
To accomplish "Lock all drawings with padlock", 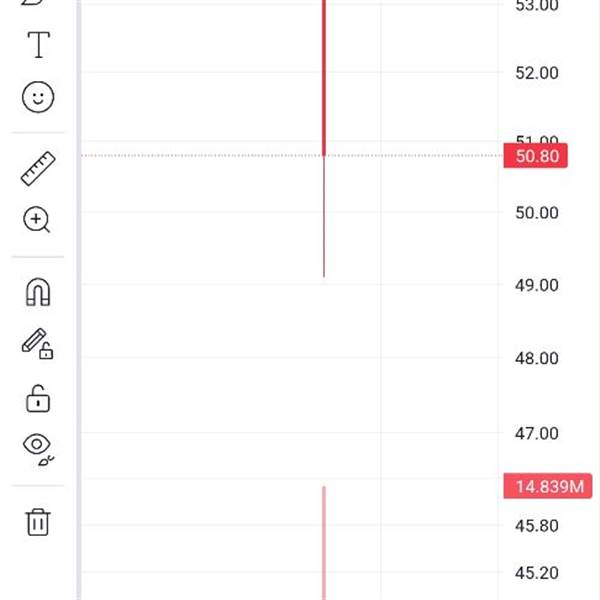I will (38, 398).
